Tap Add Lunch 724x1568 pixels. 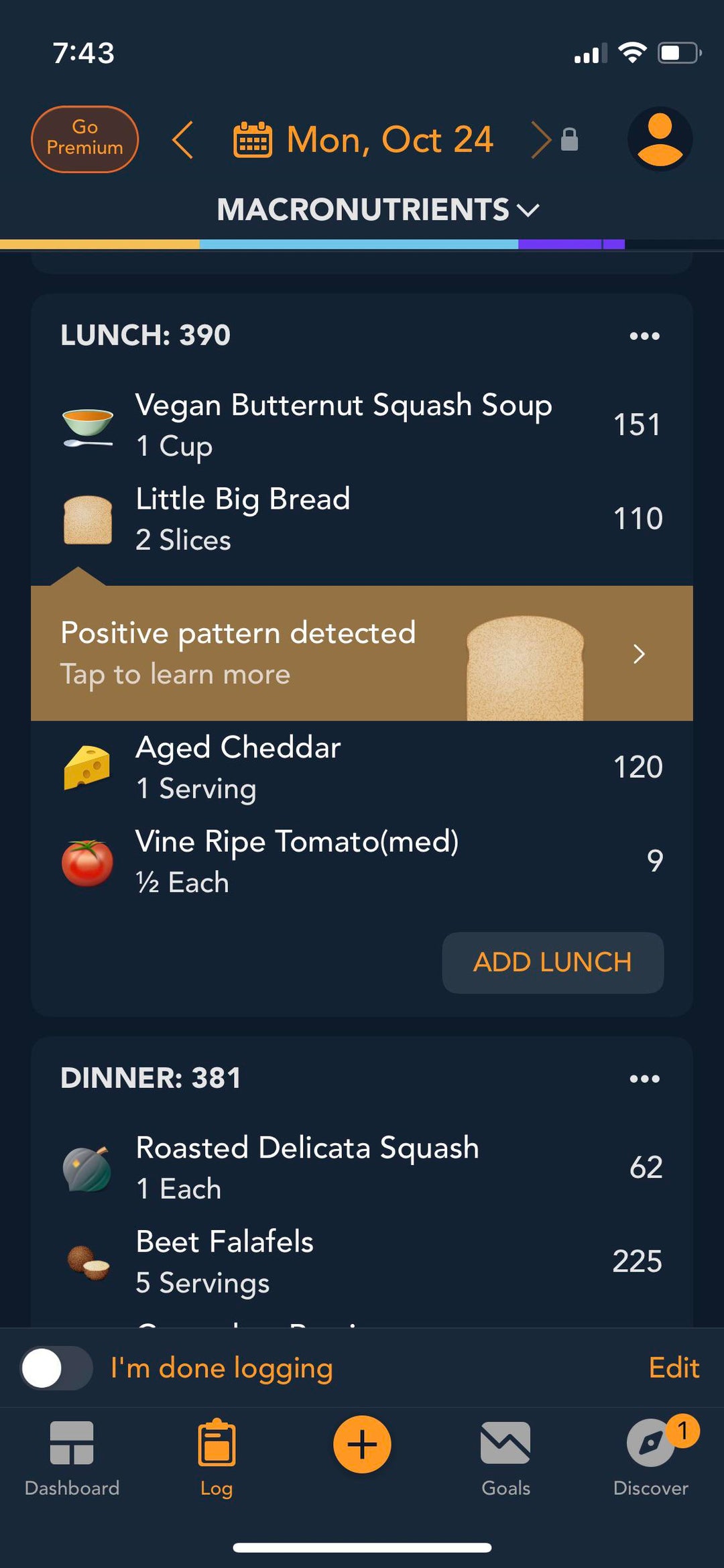(552, 963)
